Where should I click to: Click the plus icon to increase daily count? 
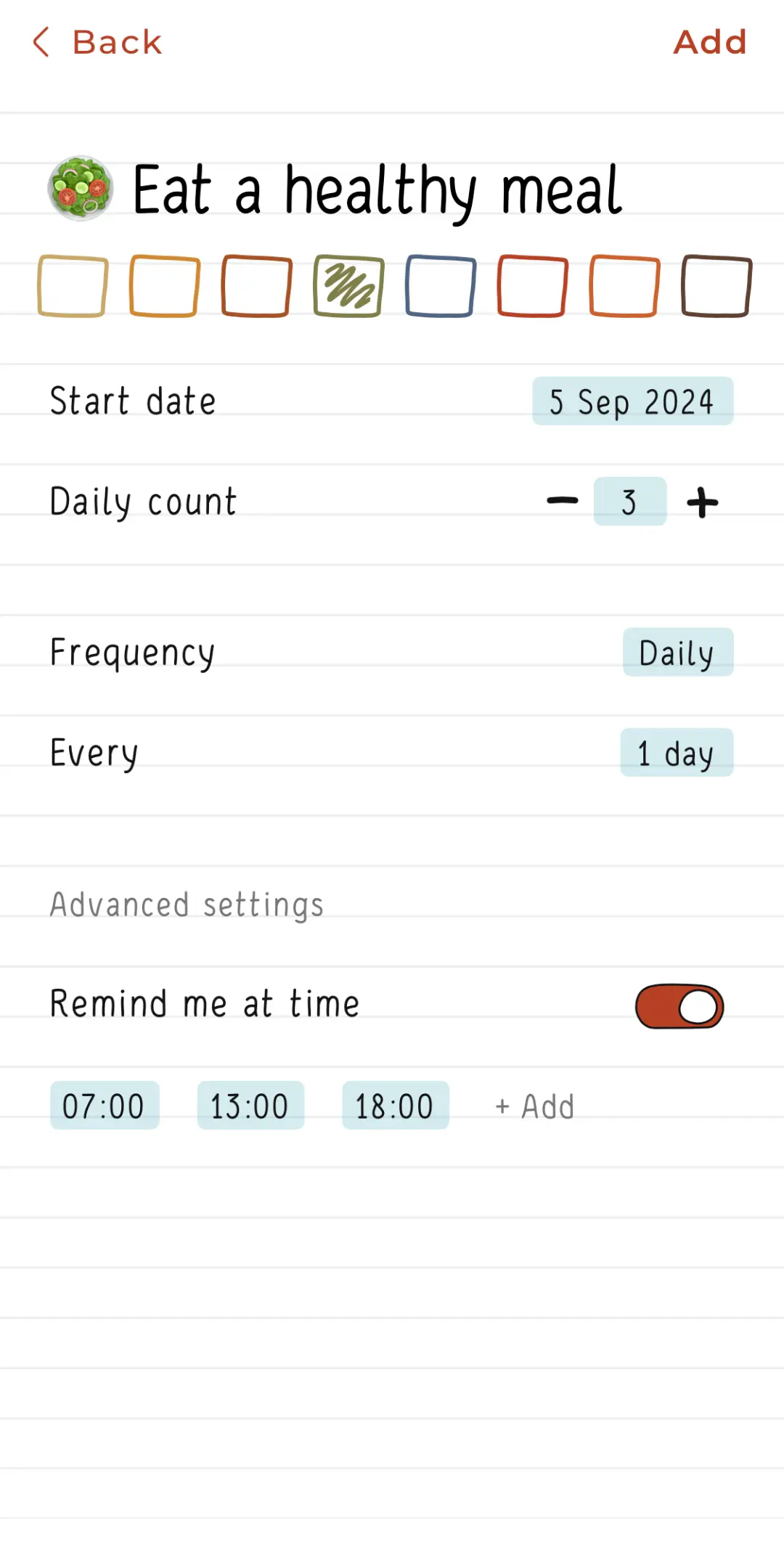(x=701, y=501)
